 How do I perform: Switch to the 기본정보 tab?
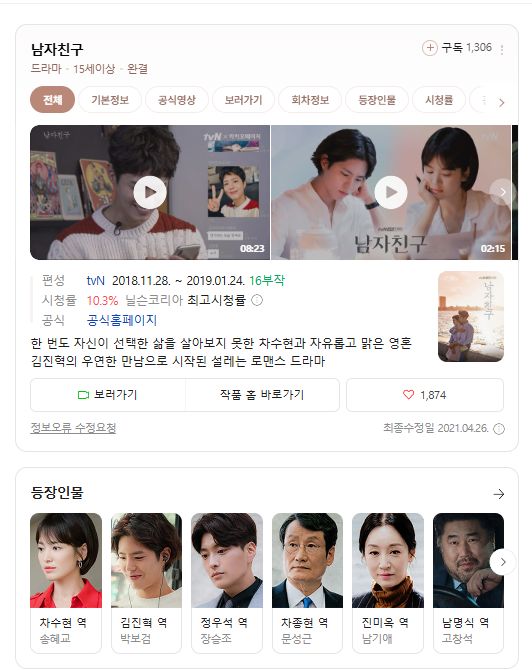[x=110, y=100]
